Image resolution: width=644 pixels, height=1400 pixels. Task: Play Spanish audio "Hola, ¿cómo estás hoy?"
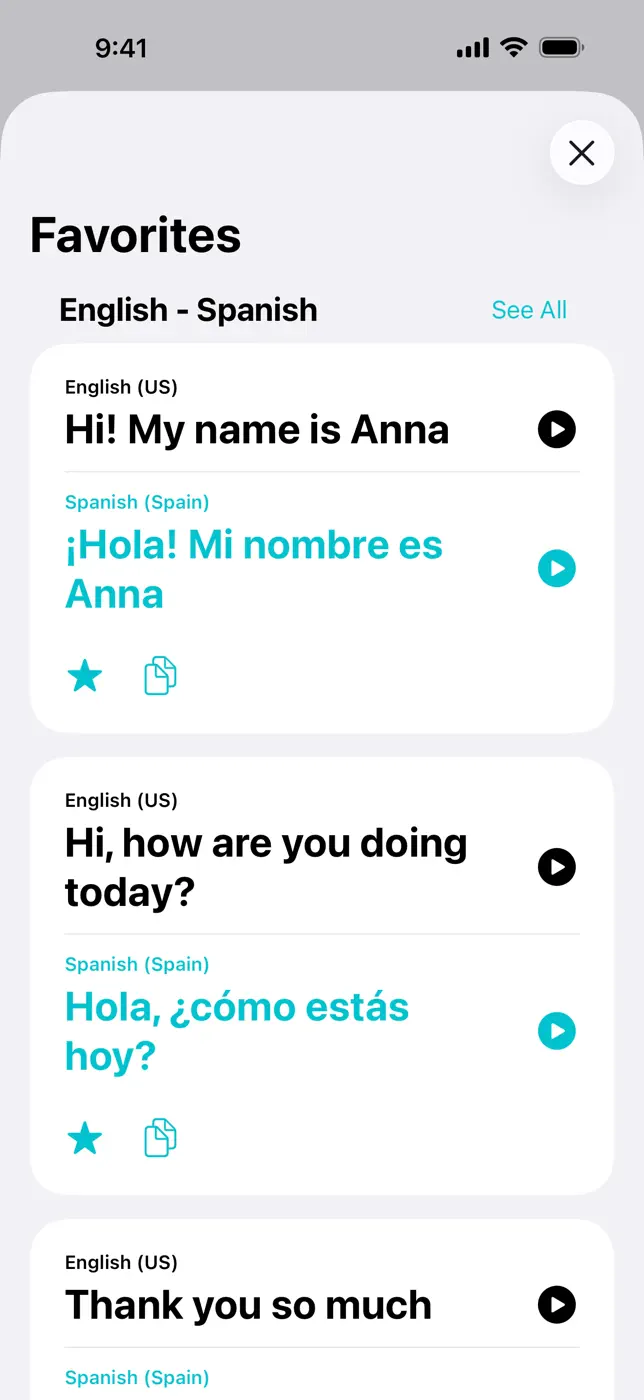click(557, 1031)
